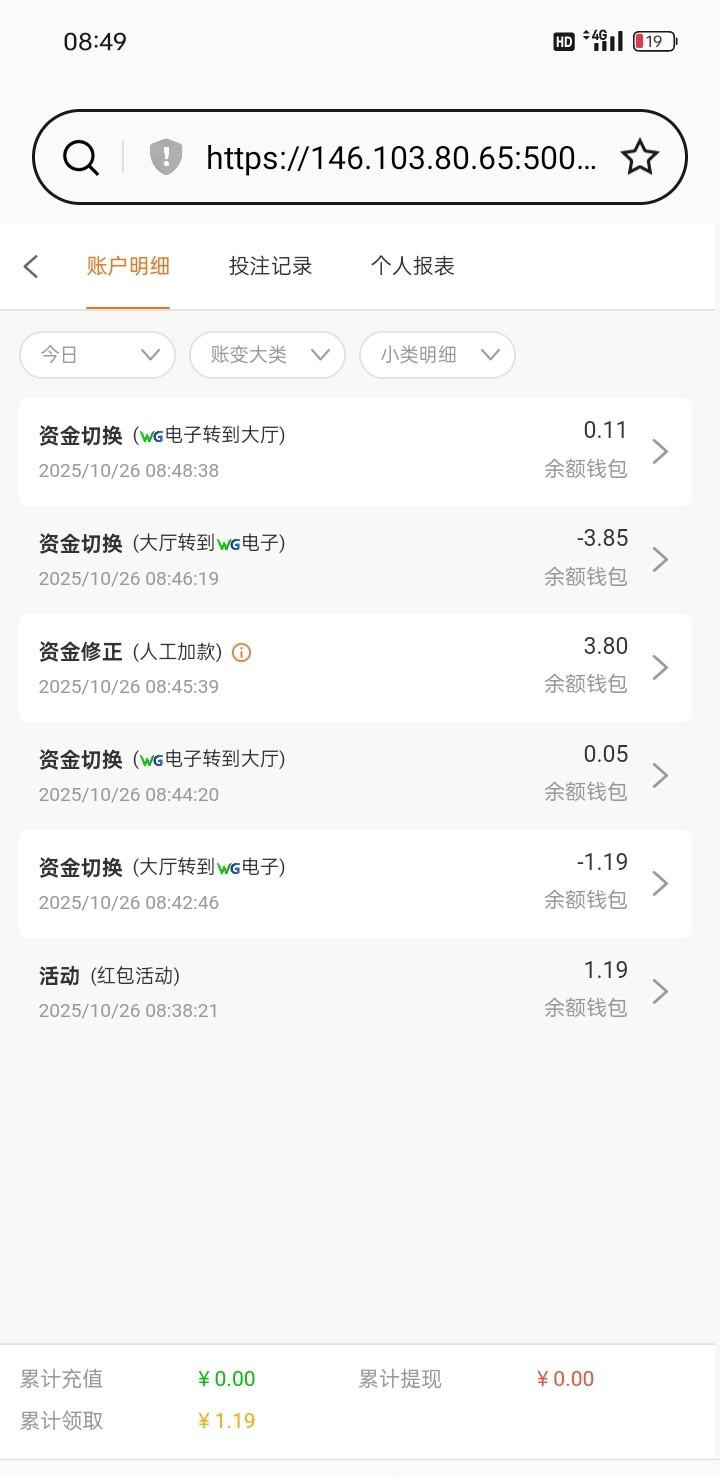The width and height of the screenshot is (720, 1477).
Task: View the 红包活动 1.19 record details
Action: point(355,992)
